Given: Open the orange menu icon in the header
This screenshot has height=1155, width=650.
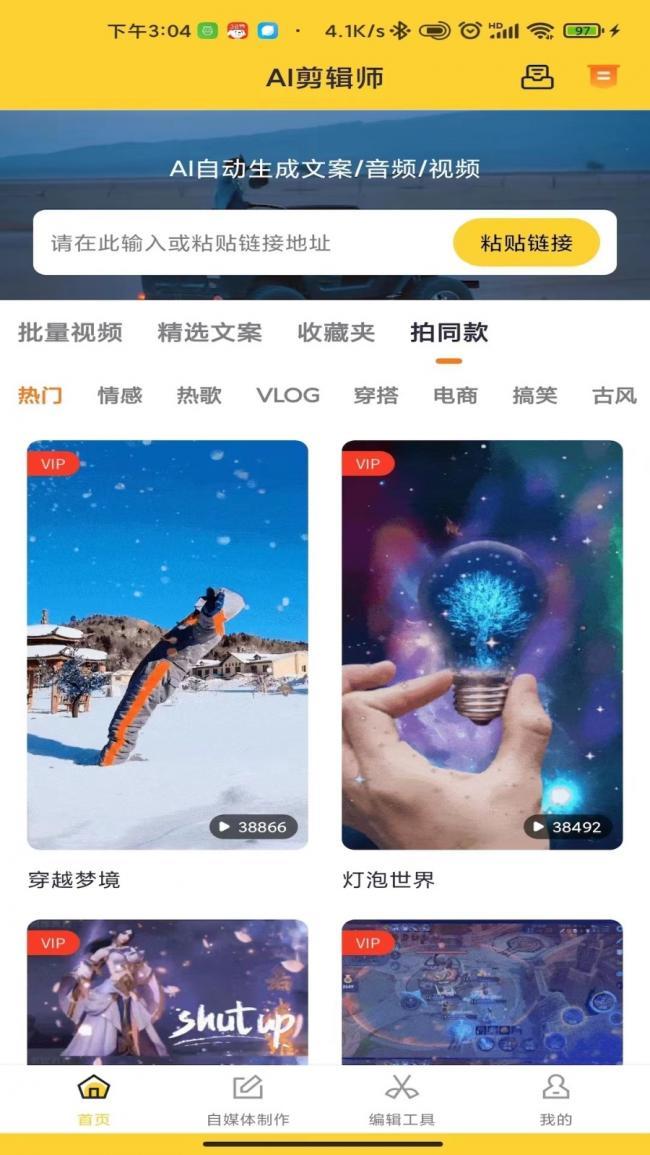Looking at the screenshot, I should [x=602, y=77].
